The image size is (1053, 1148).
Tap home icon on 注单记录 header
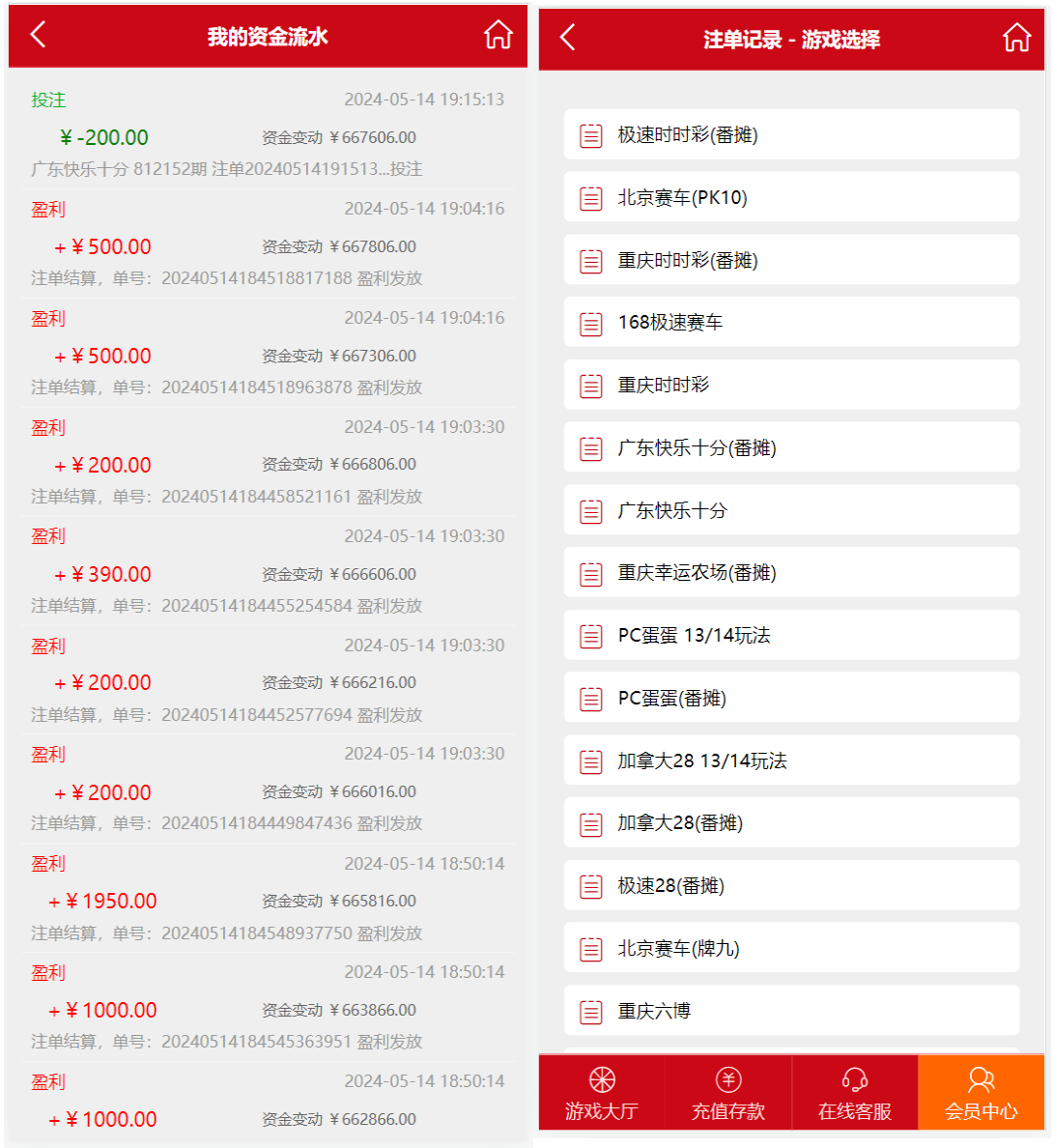pos(1016,38)
